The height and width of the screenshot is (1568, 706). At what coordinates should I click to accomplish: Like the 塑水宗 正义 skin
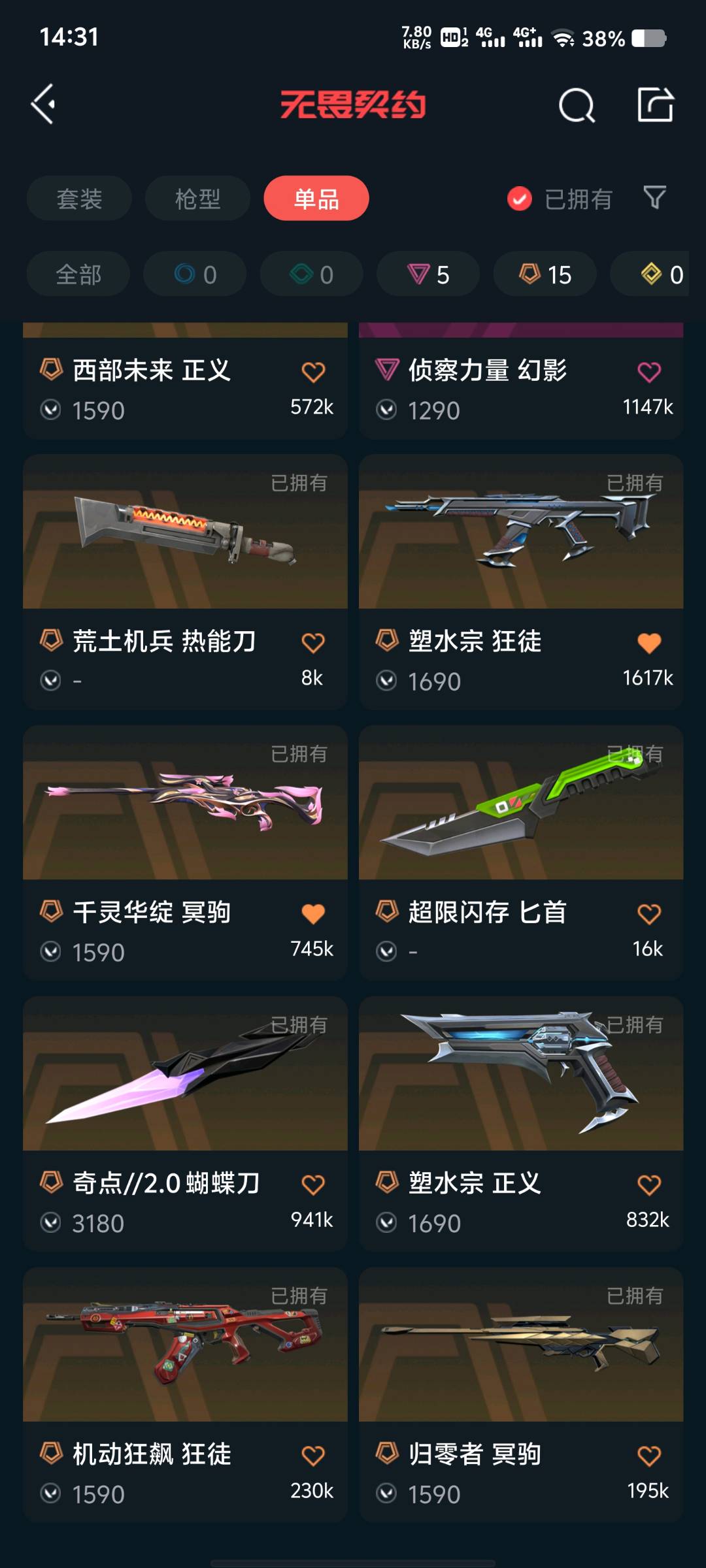click(649, 1184)
